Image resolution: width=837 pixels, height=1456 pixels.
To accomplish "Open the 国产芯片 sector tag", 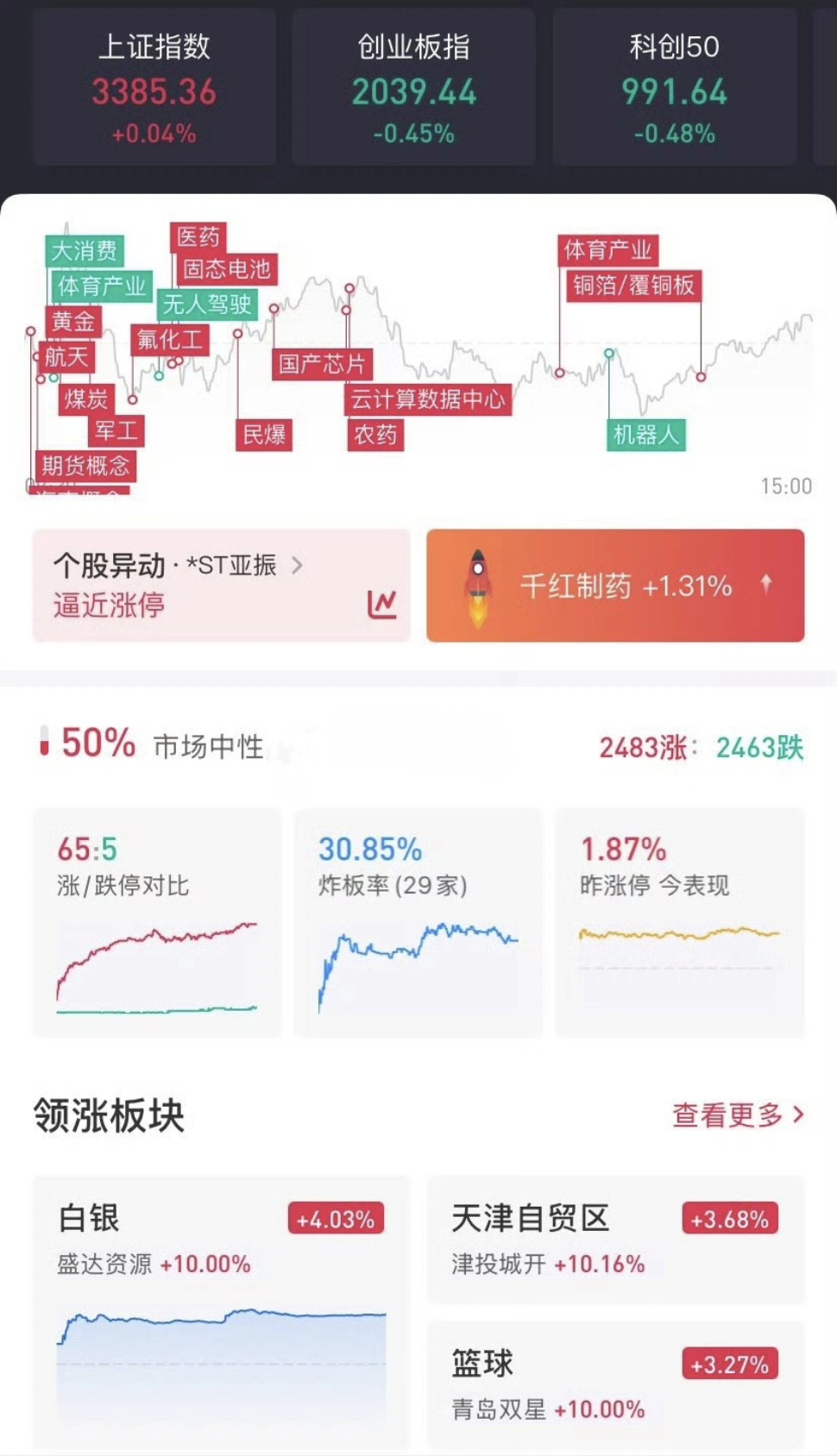I will pos(323,366).
